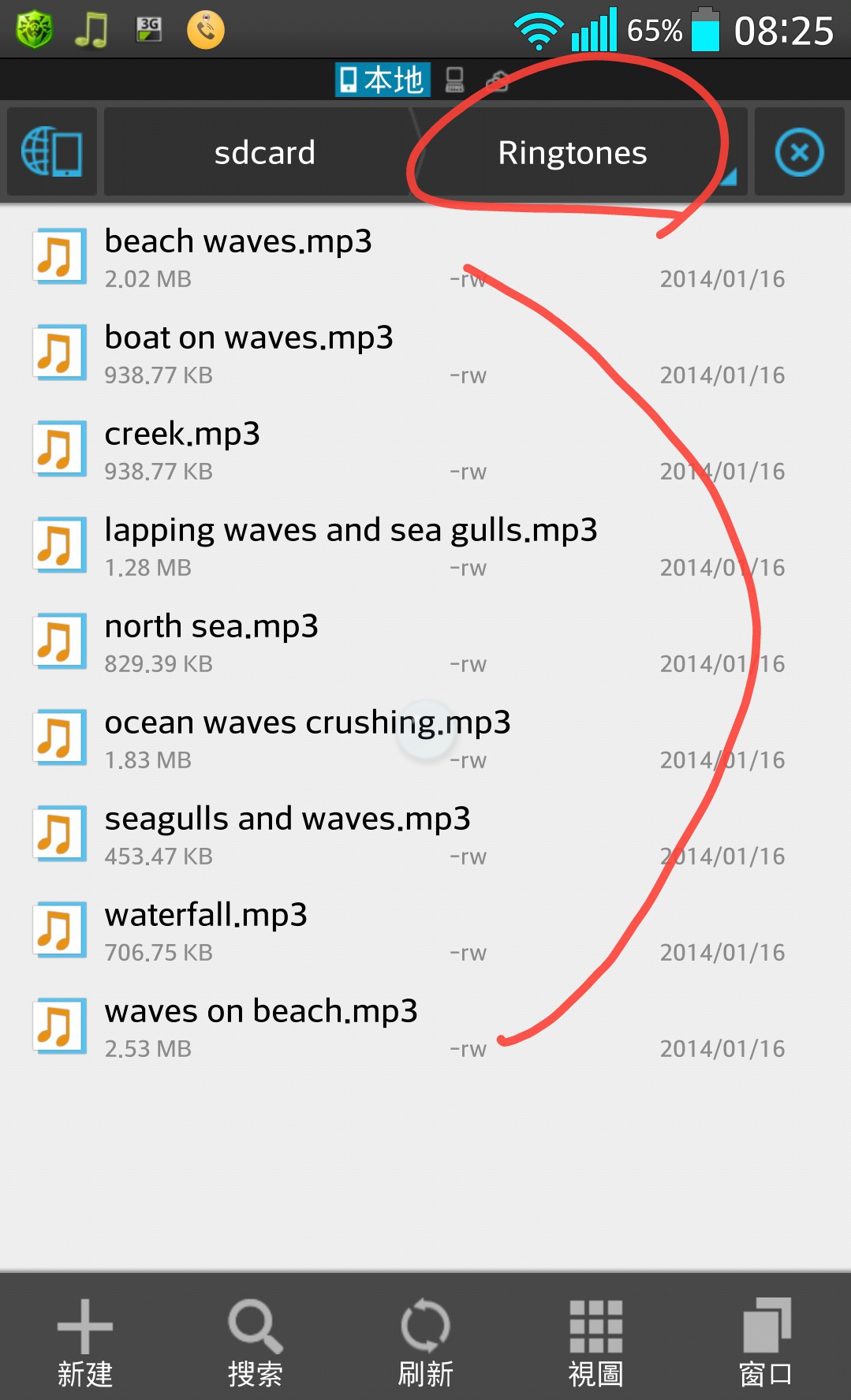Switch to the 本地 (local) tab
This screenshot has height=1400, width=851.
coord(383,80)
